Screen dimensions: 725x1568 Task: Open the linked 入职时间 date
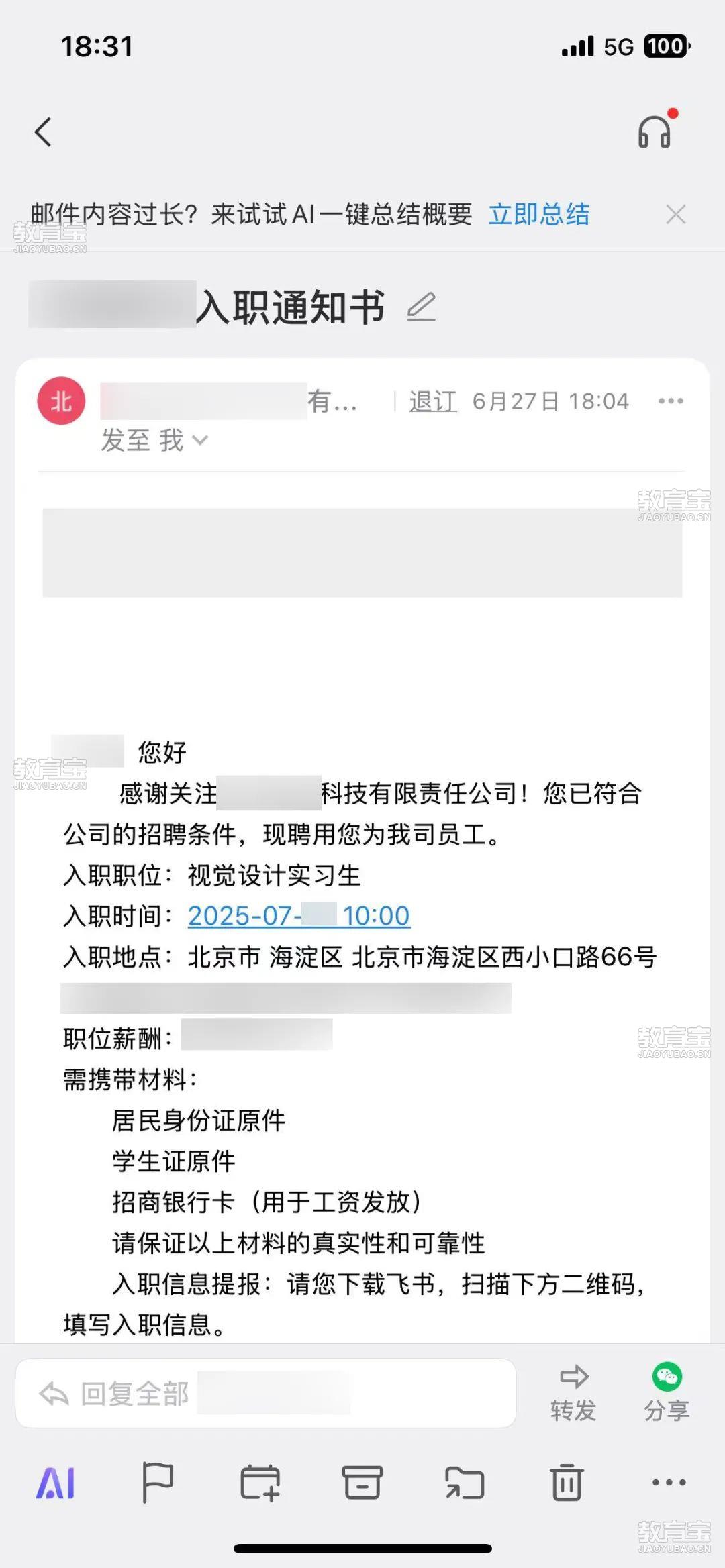(299, 916)
